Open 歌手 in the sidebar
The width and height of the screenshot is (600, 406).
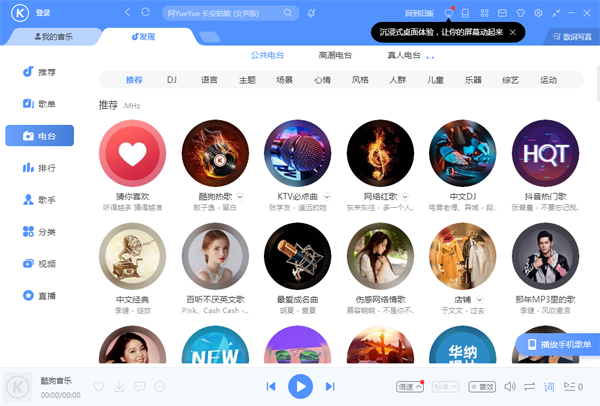39,199
